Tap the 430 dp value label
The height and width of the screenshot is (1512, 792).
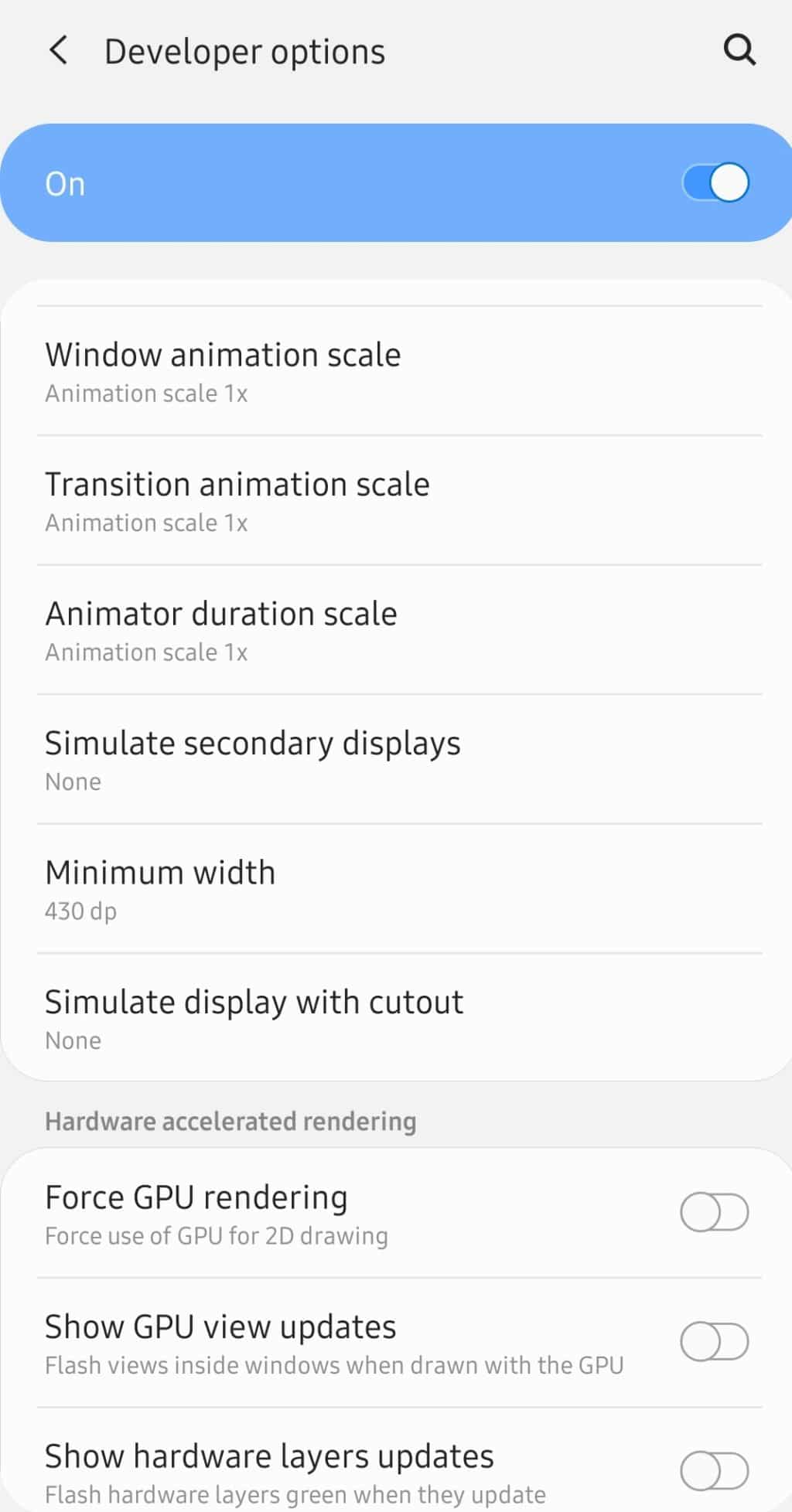(80, 911)
